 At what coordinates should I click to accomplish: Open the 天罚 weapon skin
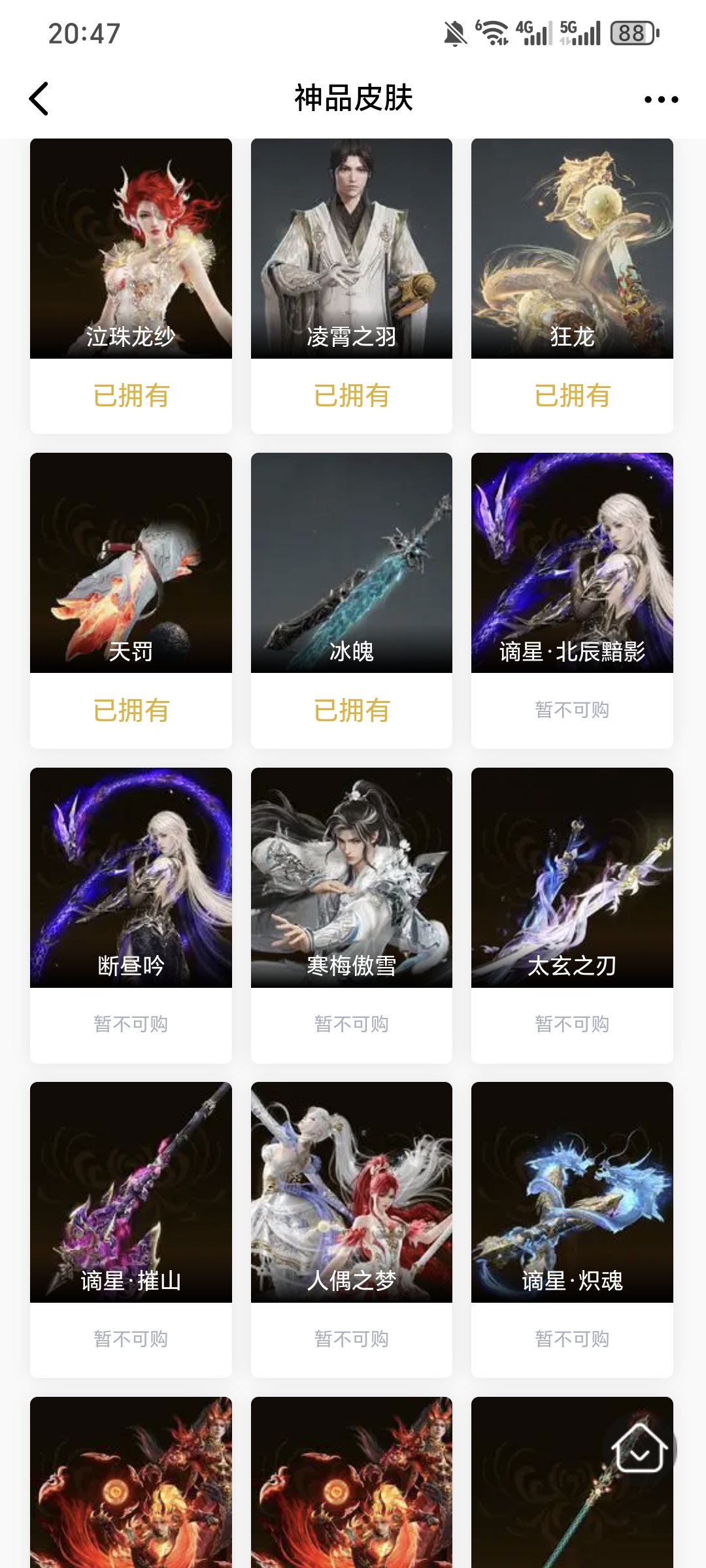click(131, 563)
